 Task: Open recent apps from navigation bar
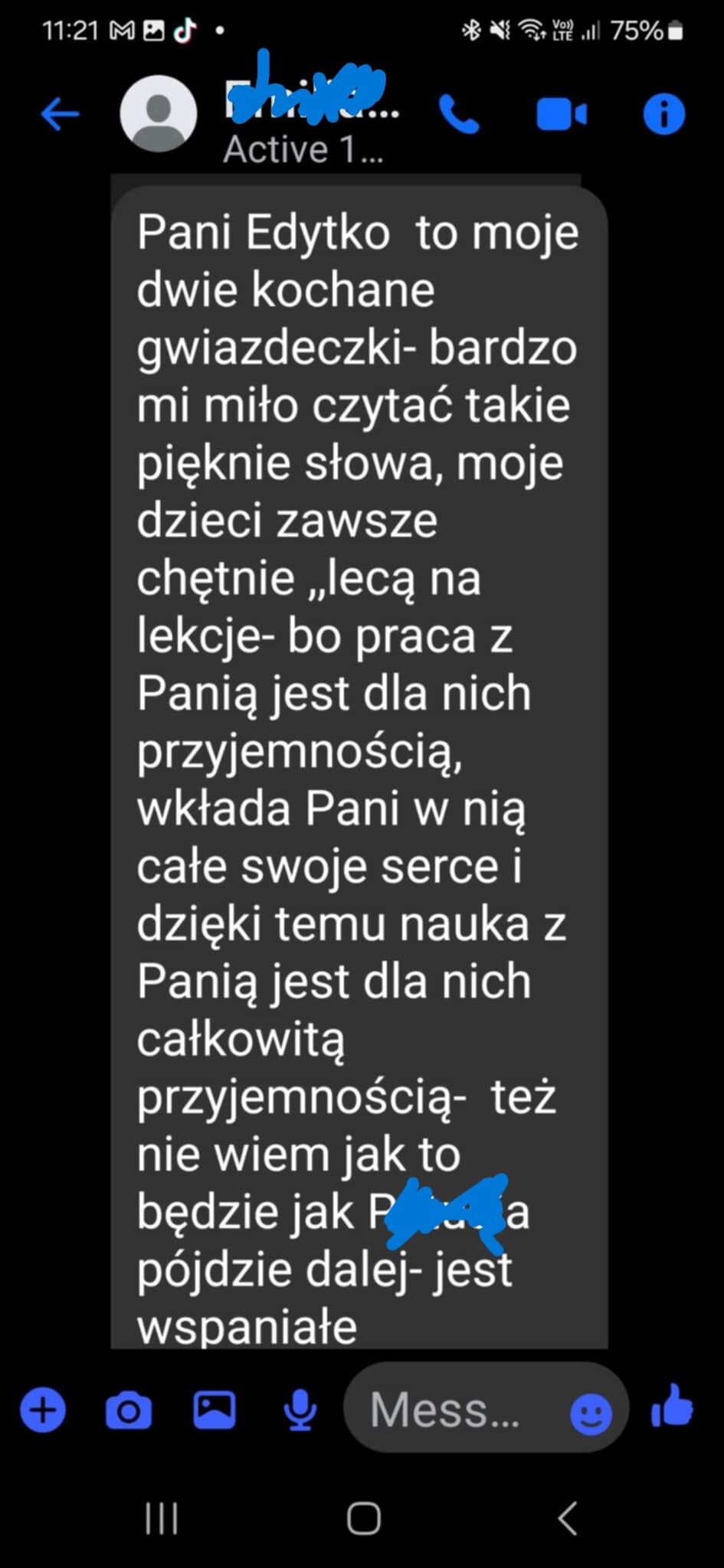[162, 1519]
